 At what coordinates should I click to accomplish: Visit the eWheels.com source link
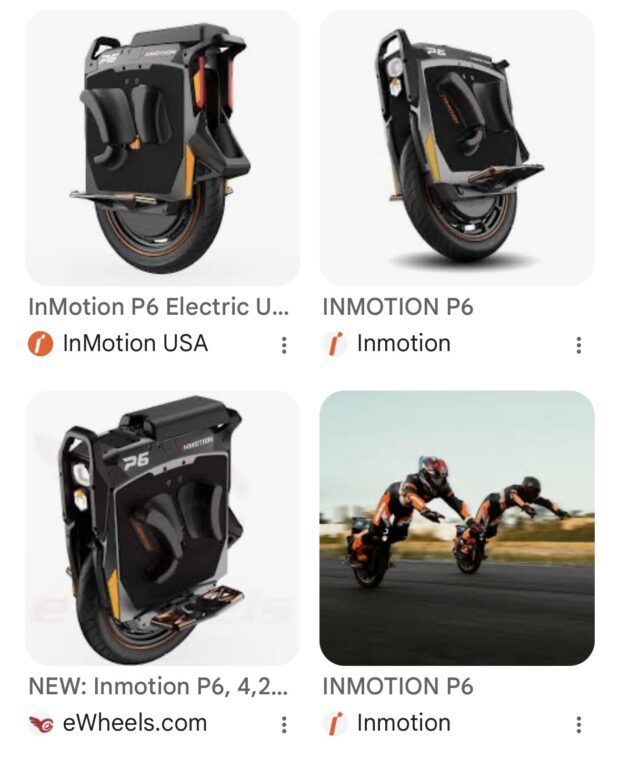pos(134,723)
